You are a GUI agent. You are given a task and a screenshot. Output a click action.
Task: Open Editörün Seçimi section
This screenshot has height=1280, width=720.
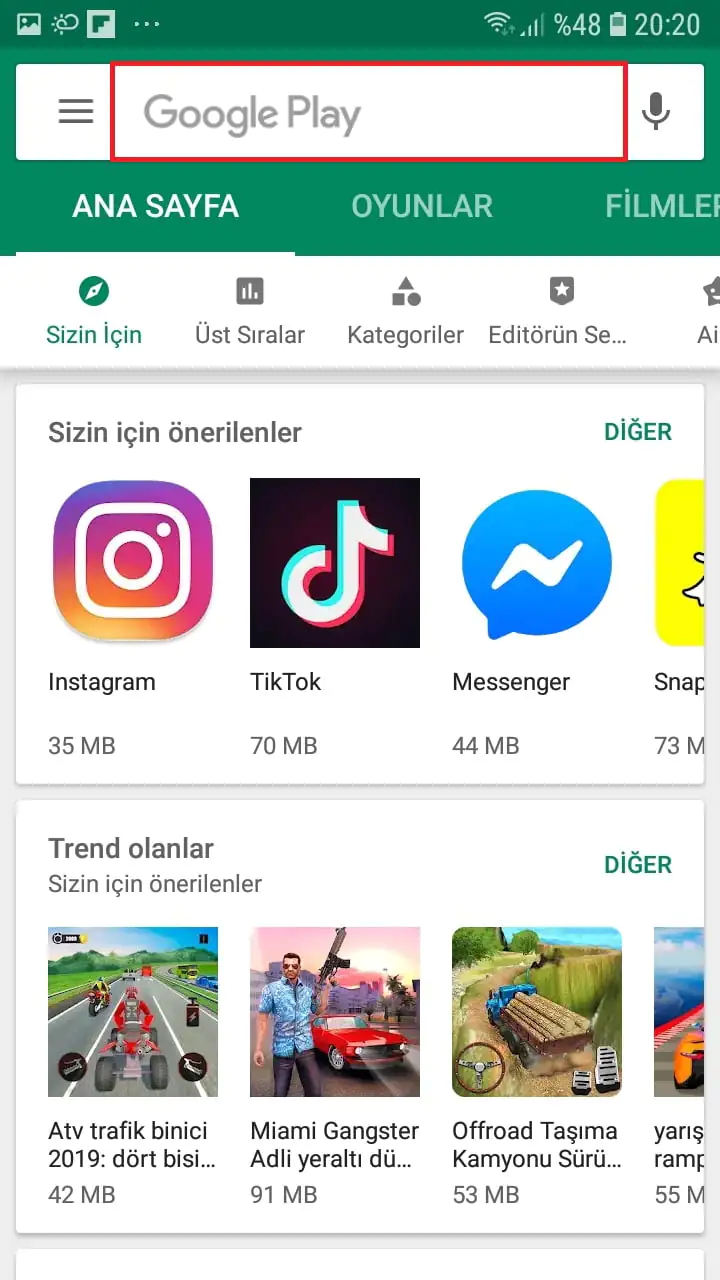[557, 312]
